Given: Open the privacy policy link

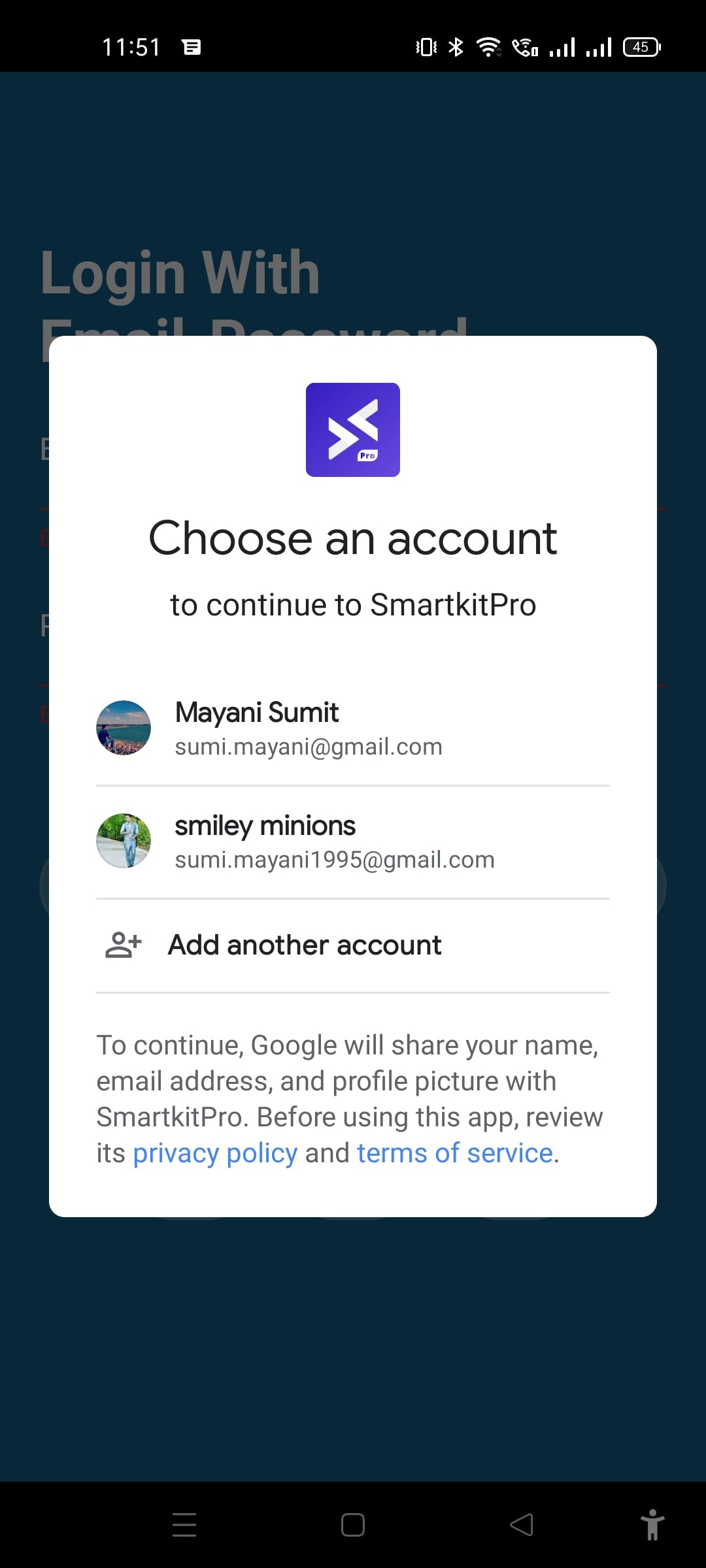Looking at the screenshot, I should pos(215,1154).
